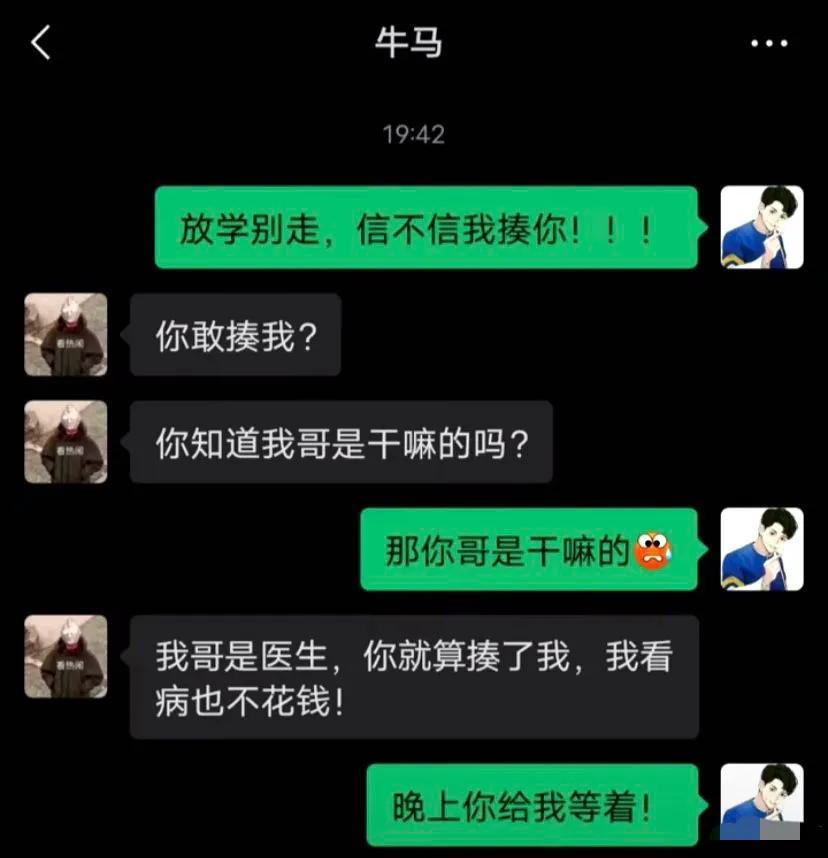Tap the avatar next to 你知道我哥是干嘛的吗?
This screenshot has height=858, width=828.
pyautogui.click(x=66, y=442)
